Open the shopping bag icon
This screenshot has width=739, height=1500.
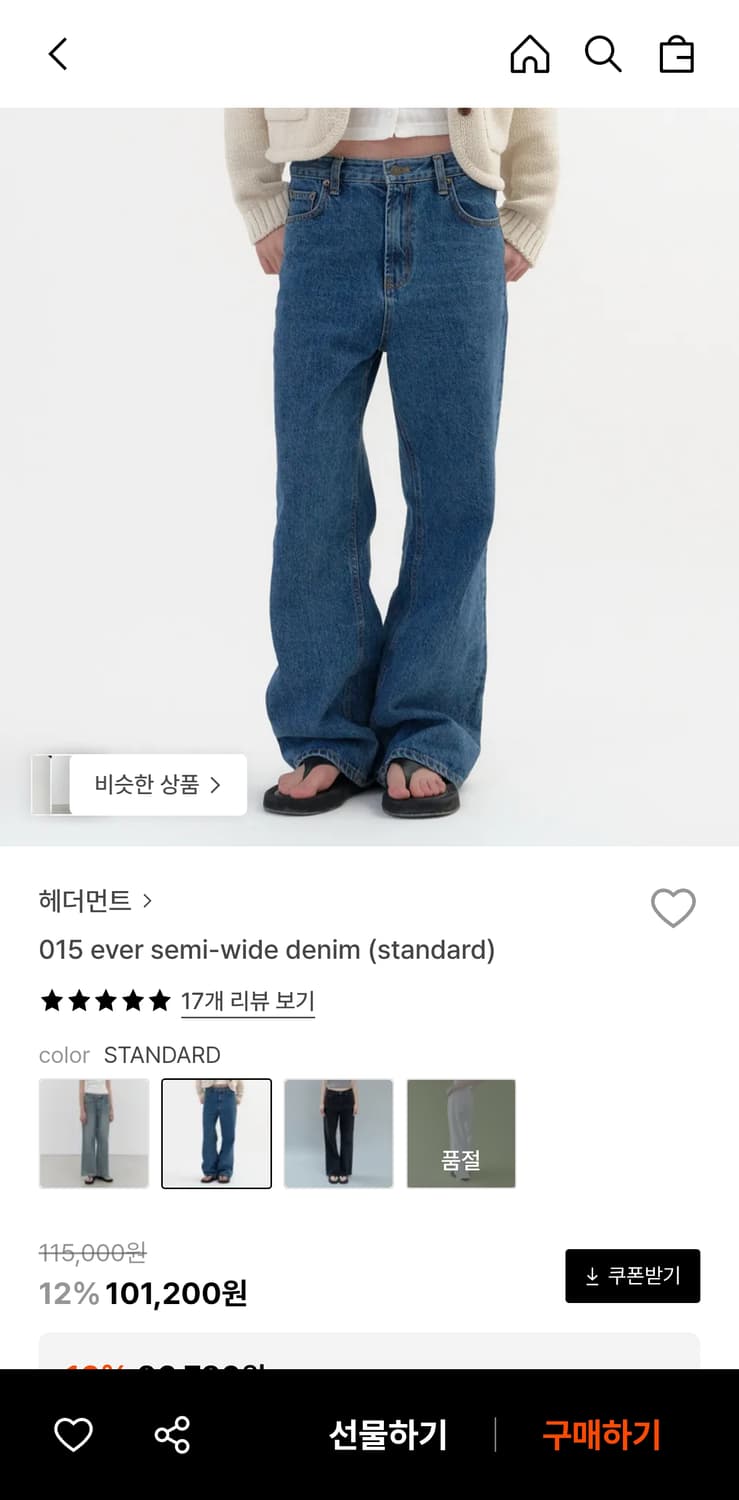pyautogui.click(x=678, y=55)
